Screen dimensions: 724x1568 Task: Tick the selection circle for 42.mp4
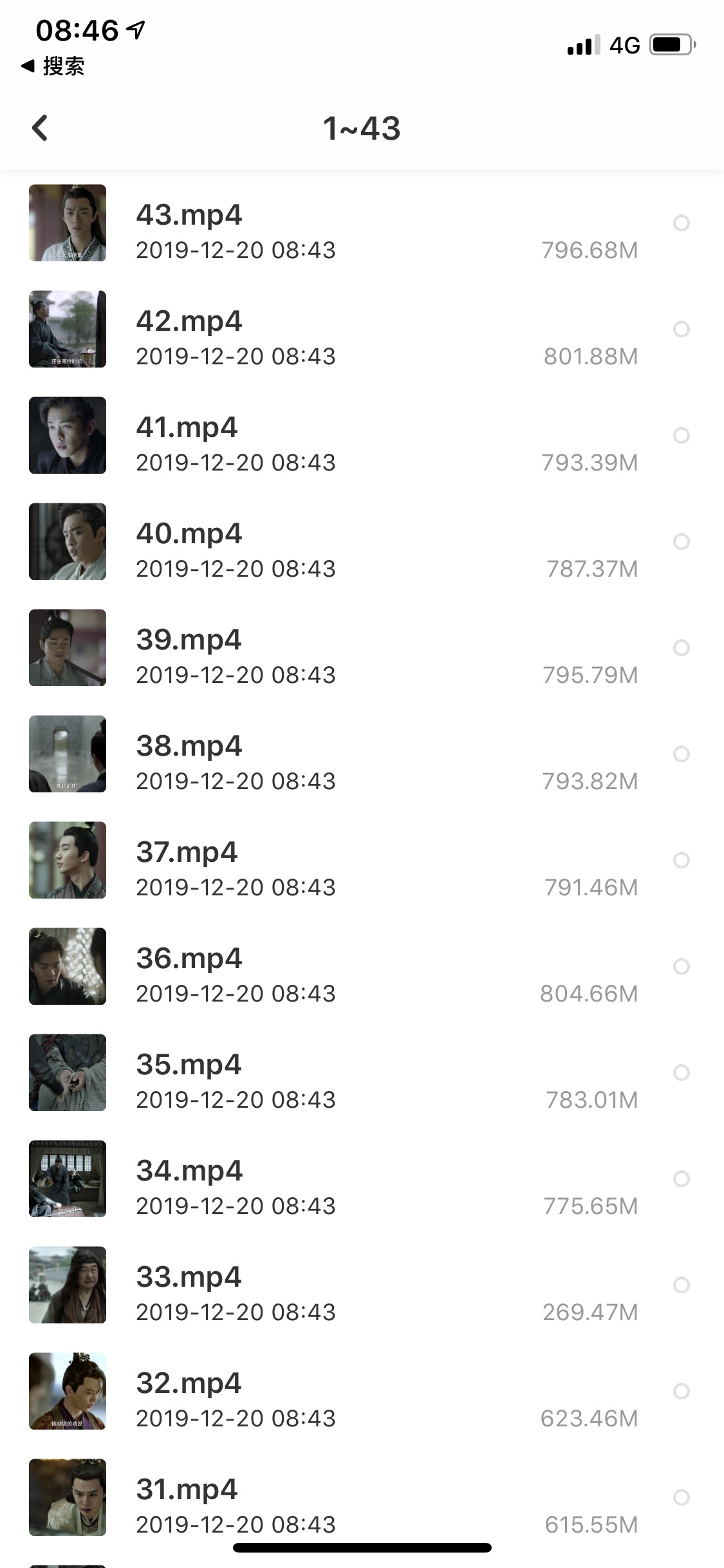(681, 330)
